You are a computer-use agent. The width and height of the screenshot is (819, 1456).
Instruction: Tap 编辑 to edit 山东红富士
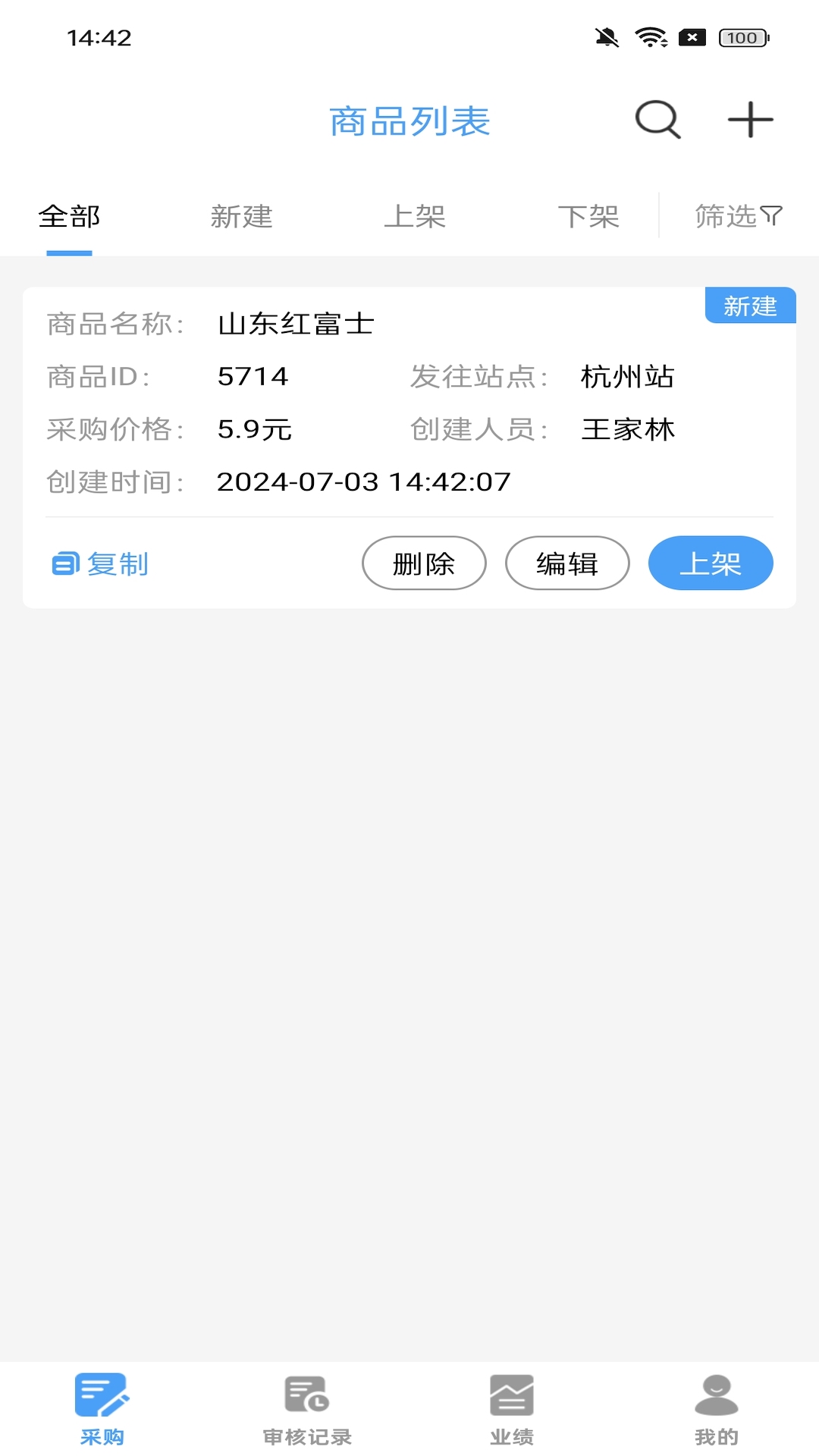(567, 563)
